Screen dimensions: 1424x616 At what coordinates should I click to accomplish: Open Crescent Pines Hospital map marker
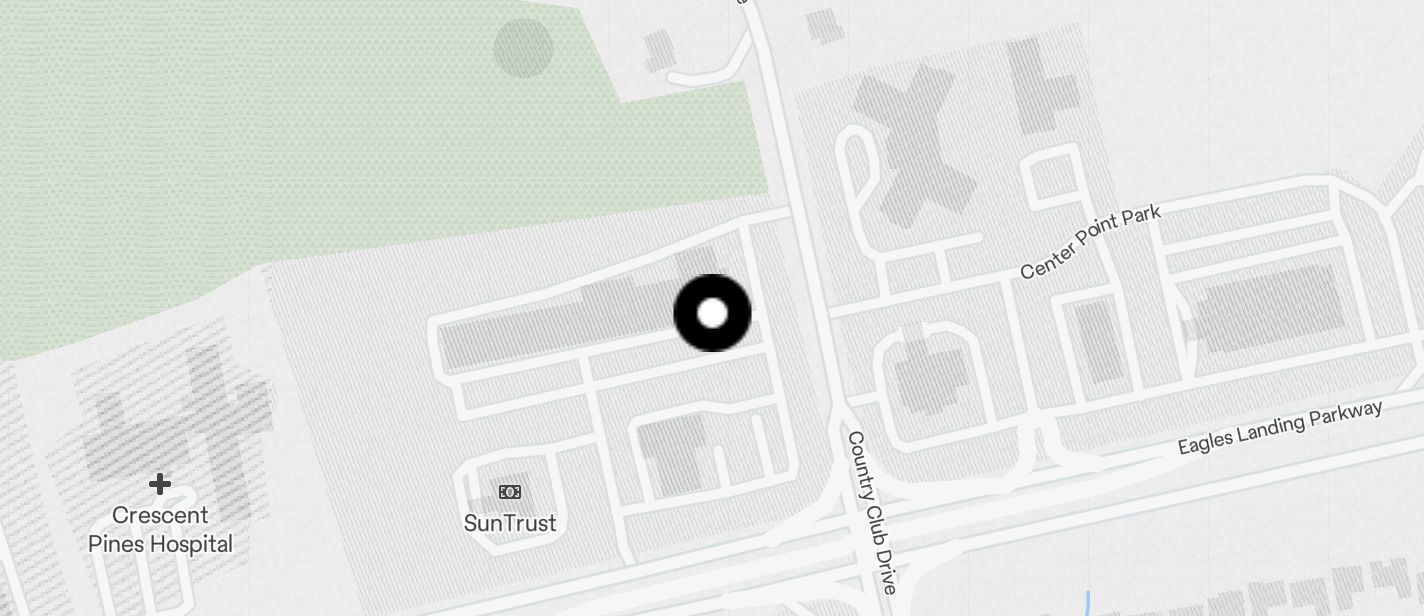(x=160, y=486)
